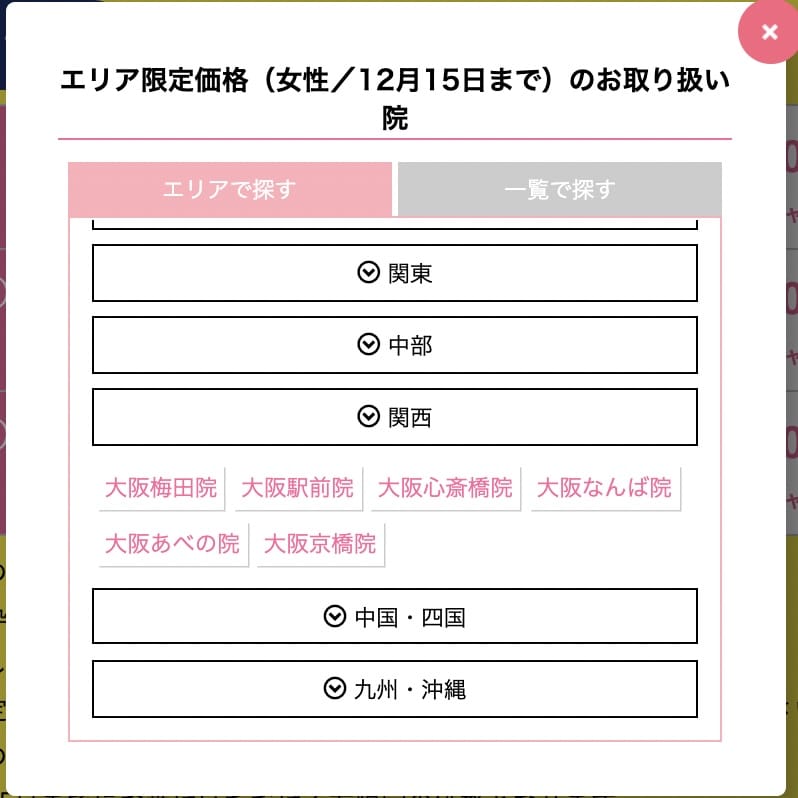798x798 pixels.
Task: Go to 大阪京橋院 clinic
Action: click(x=320, y=544)
